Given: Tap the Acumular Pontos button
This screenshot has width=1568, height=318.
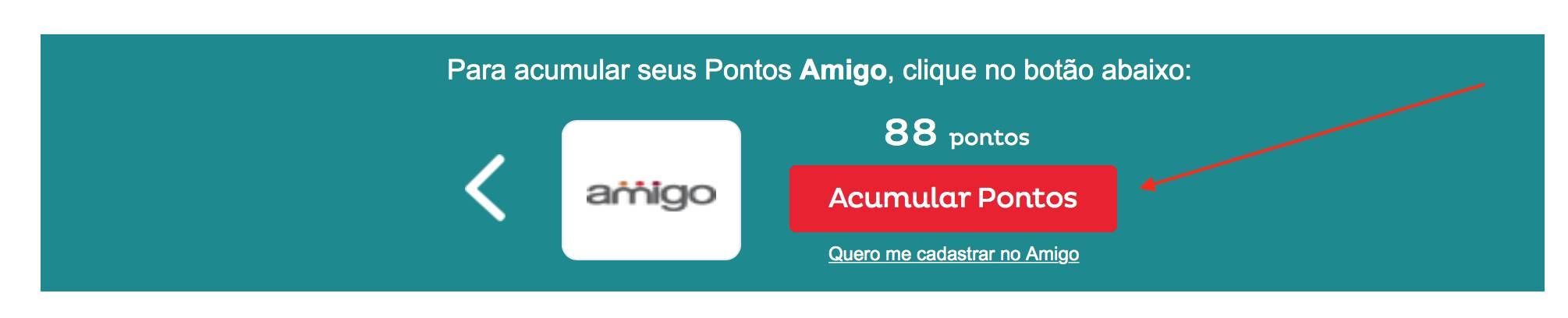Looking at the screenshot, I should (x=953, y=198).
